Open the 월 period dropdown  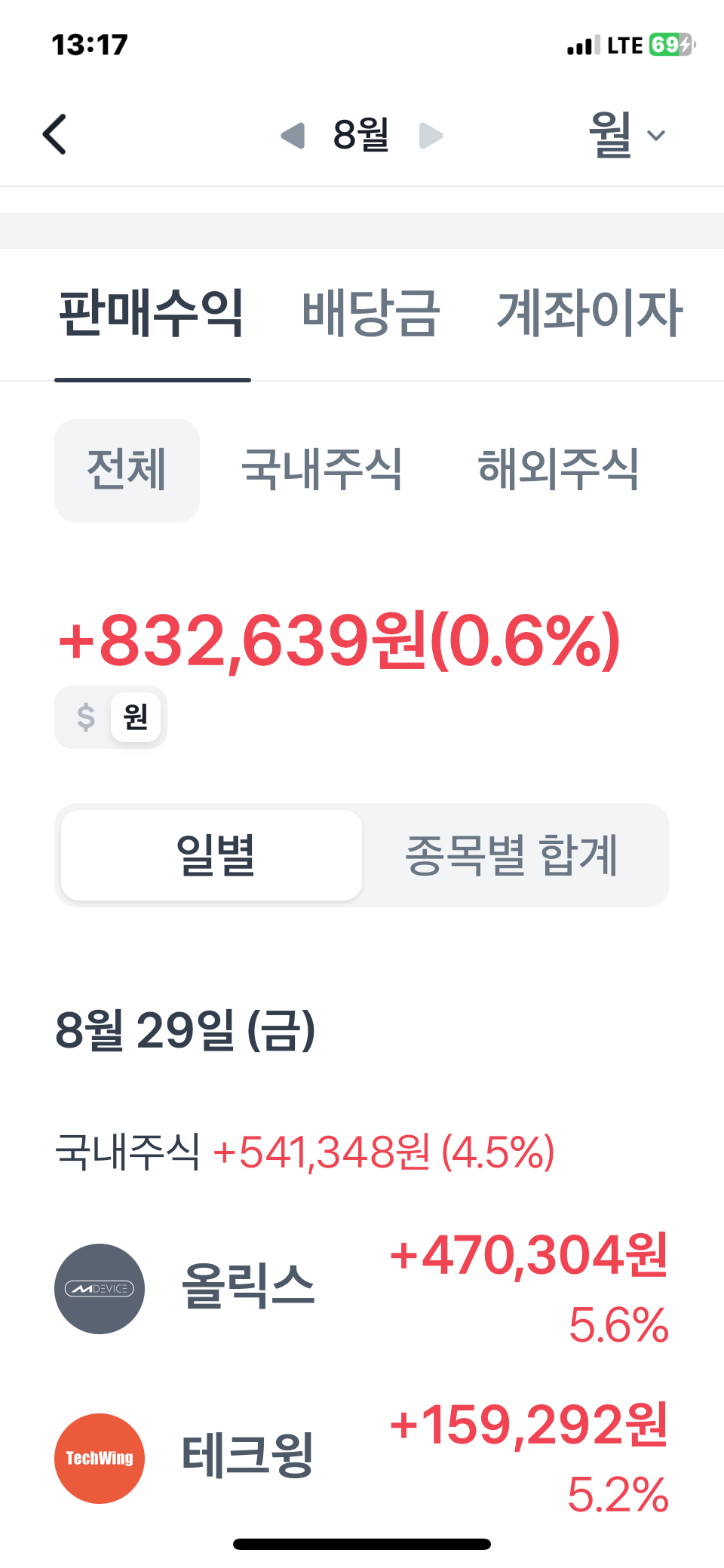click(626, 135)
